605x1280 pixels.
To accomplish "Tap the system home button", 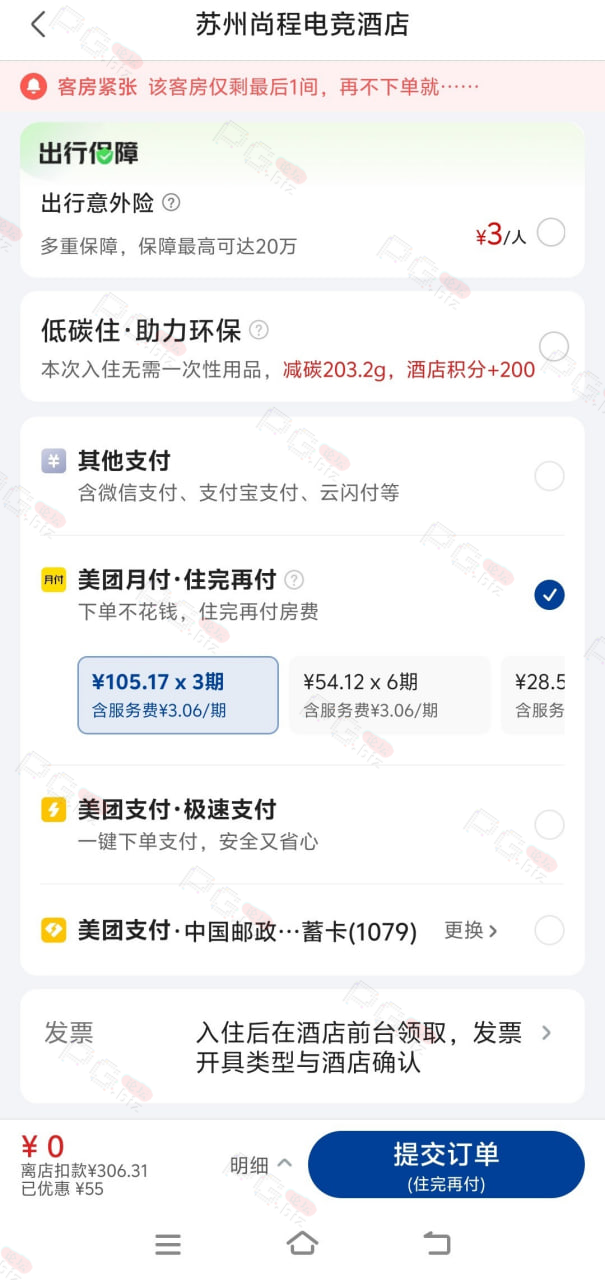I will [302, 1243].
